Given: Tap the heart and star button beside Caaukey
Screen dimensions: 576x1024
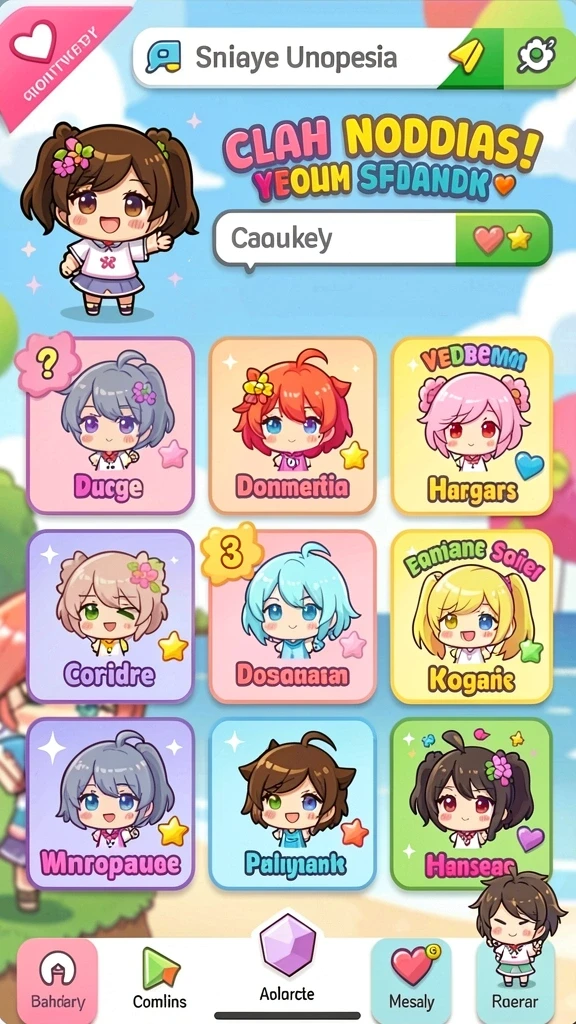Looking at the screenshot, I should coord(503,238).
